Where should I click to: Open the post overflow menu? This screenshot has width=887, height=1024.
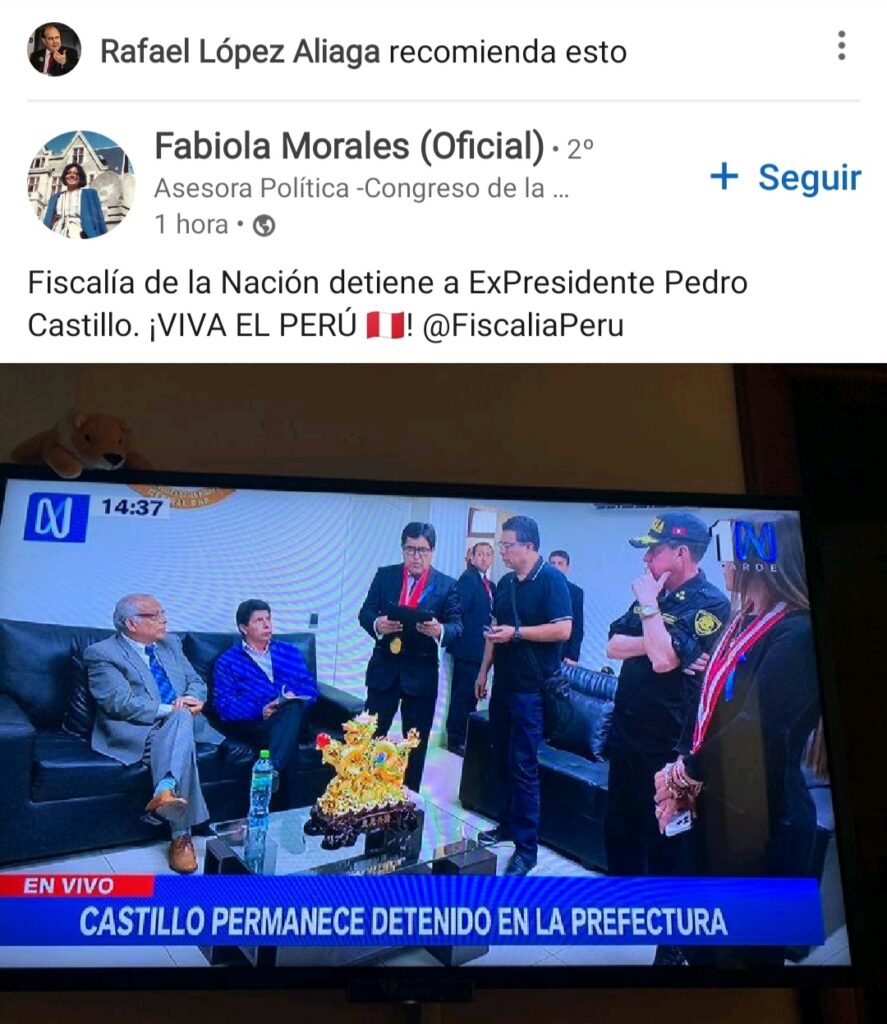click(841, 46)
